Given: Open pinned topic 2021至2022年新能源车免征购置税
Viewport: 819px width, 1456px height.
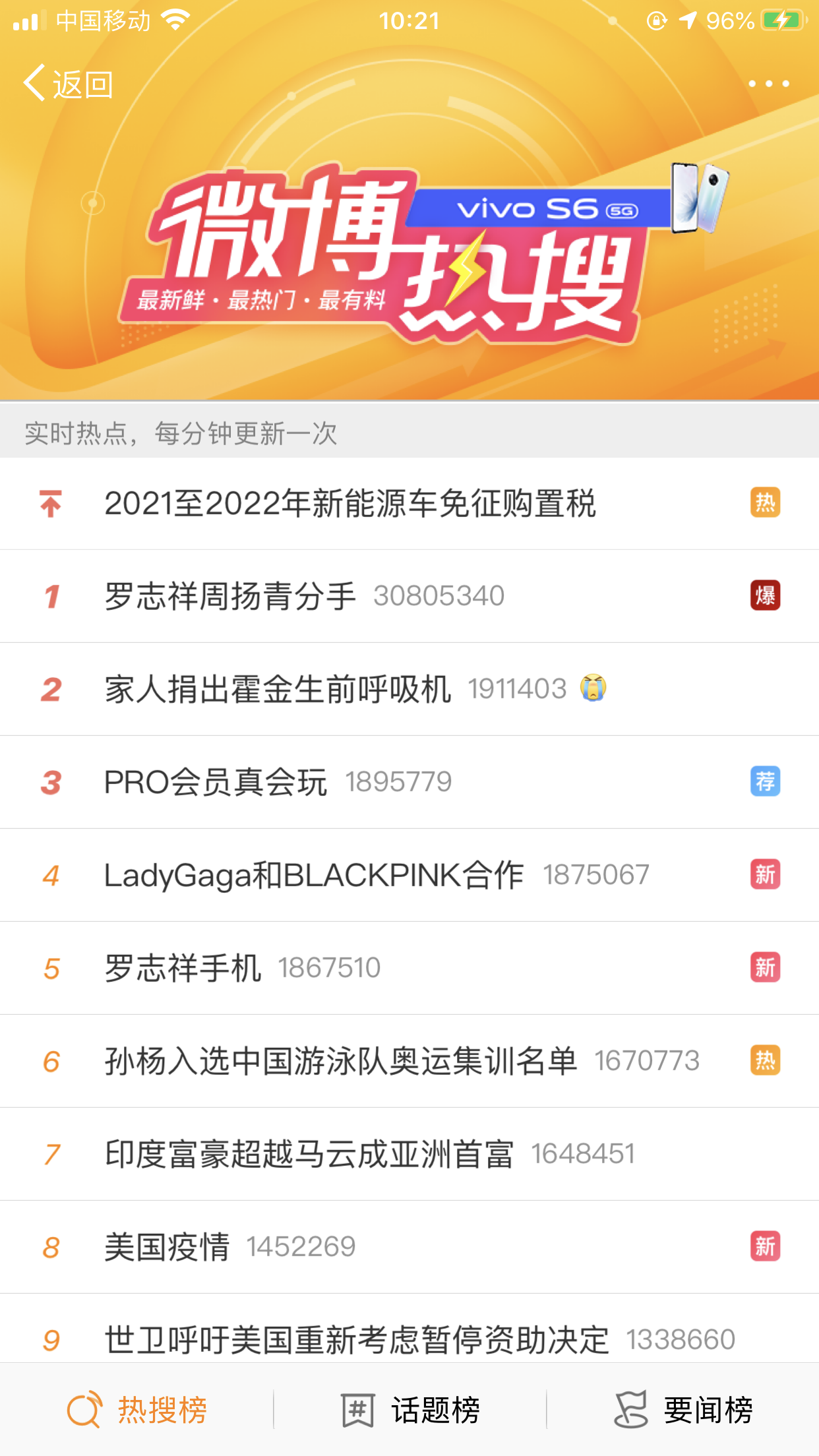Looking at the screenshot, I should pyautogui.click(x=349, y=504).
